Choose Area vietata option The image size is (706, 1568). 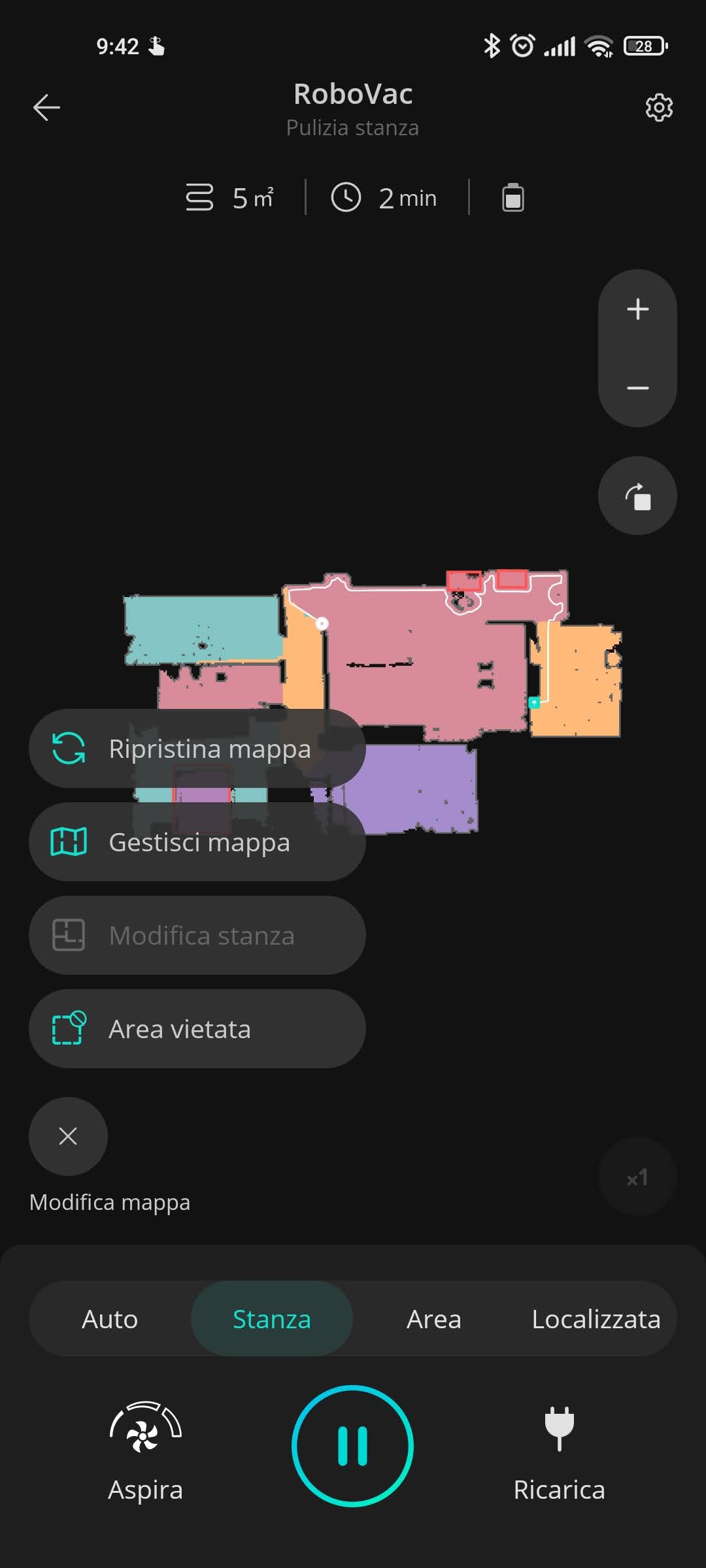[x=197, y=1029]
